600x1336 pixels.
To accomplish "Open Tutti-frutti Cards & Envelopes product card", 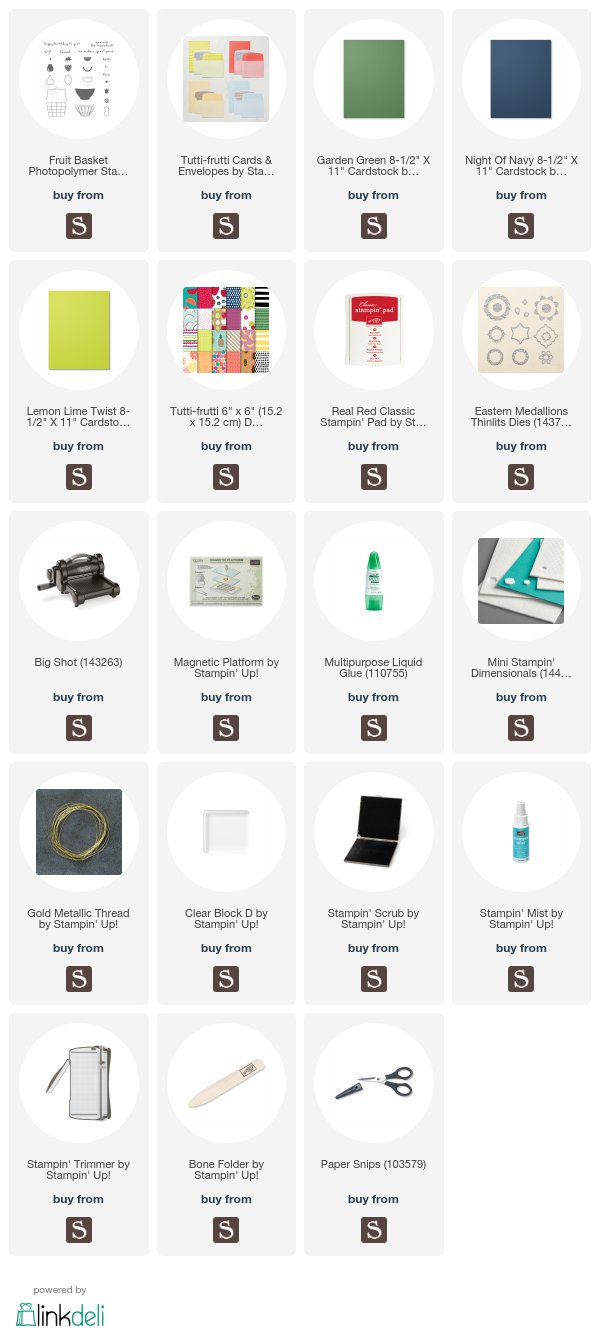I will [x=226, y=130].
